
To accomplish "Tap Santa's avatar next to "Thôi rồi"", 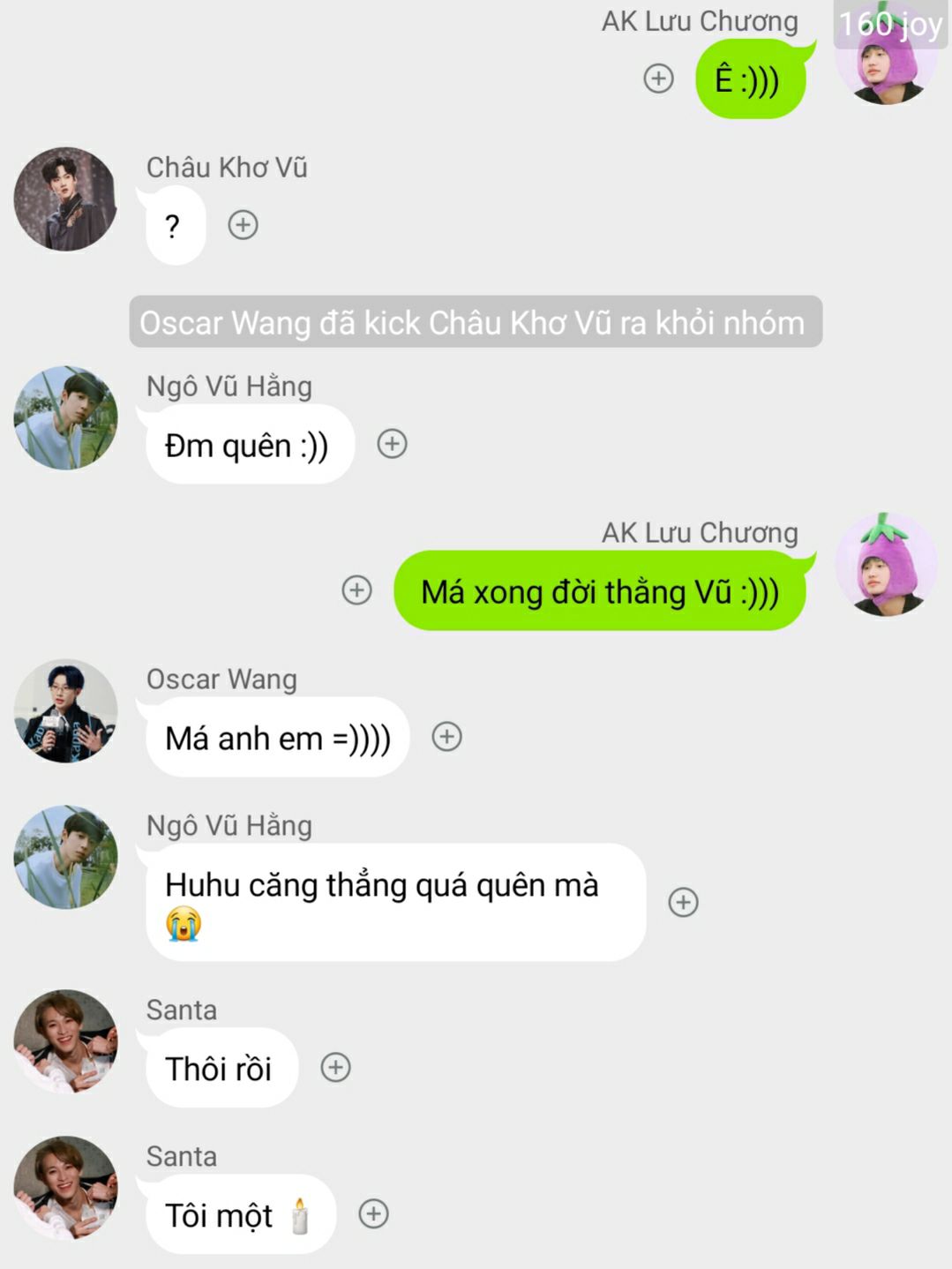I will tap(65, 1041).
